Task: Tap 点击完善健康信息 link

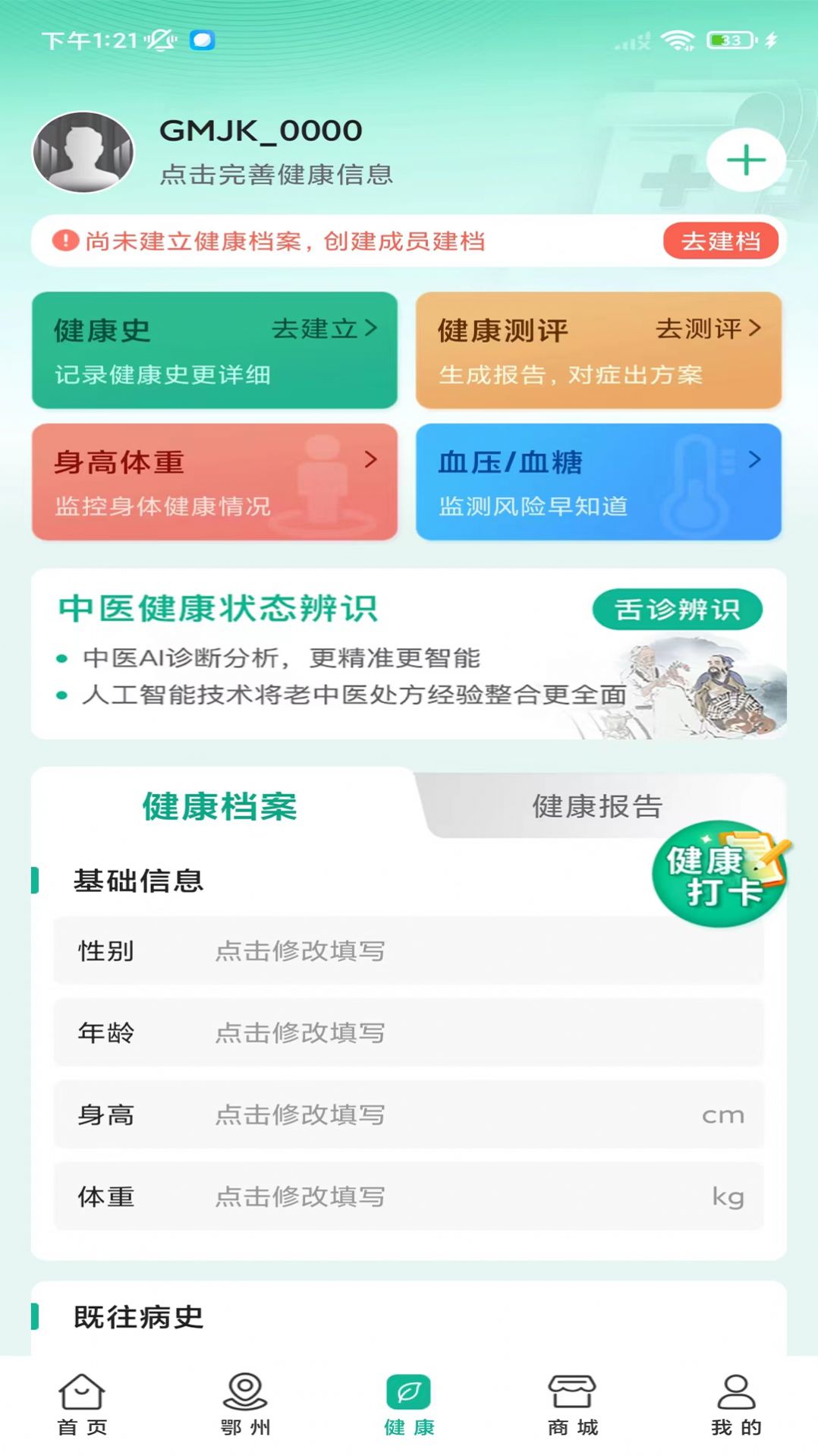Action: click(x=276, y=175)
